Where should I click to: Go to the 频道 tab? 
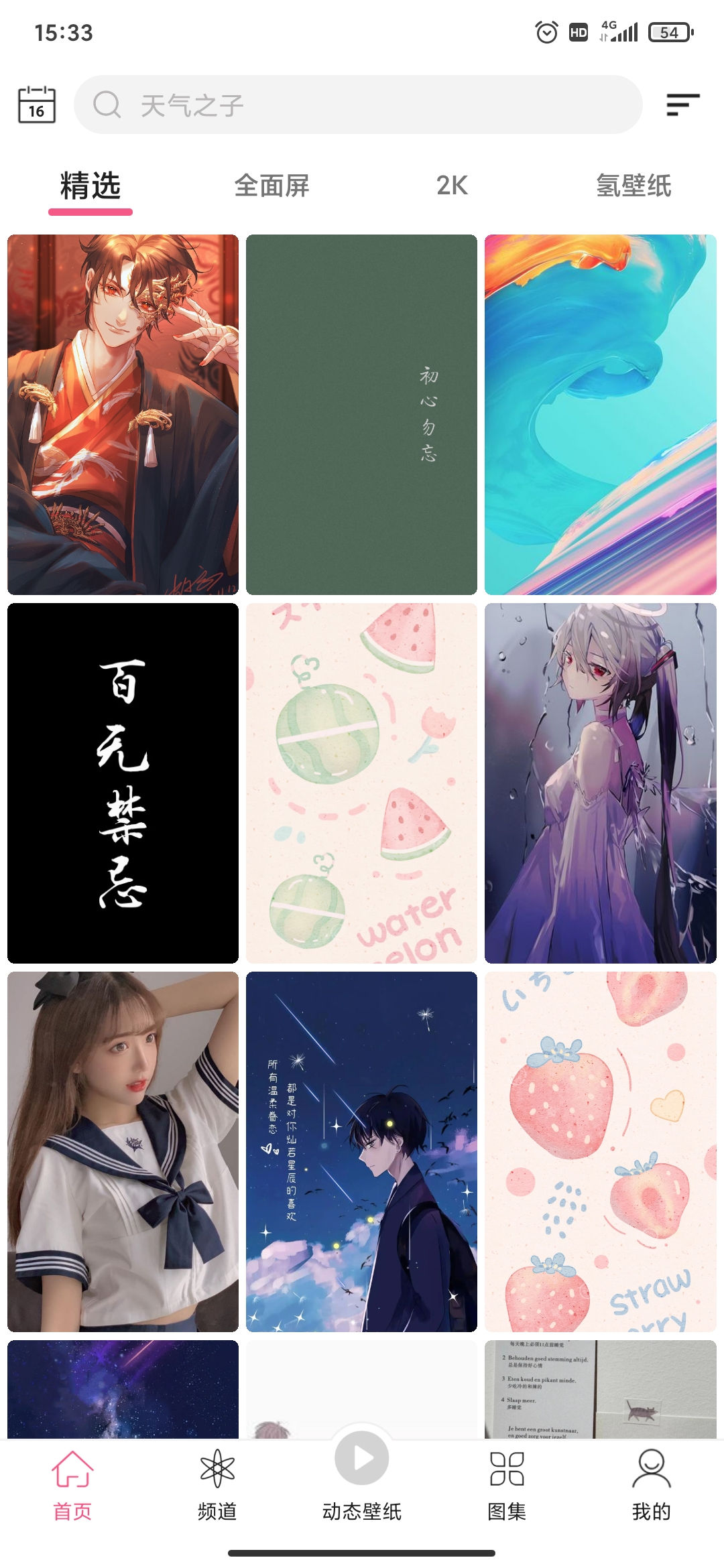point(217,1484)
